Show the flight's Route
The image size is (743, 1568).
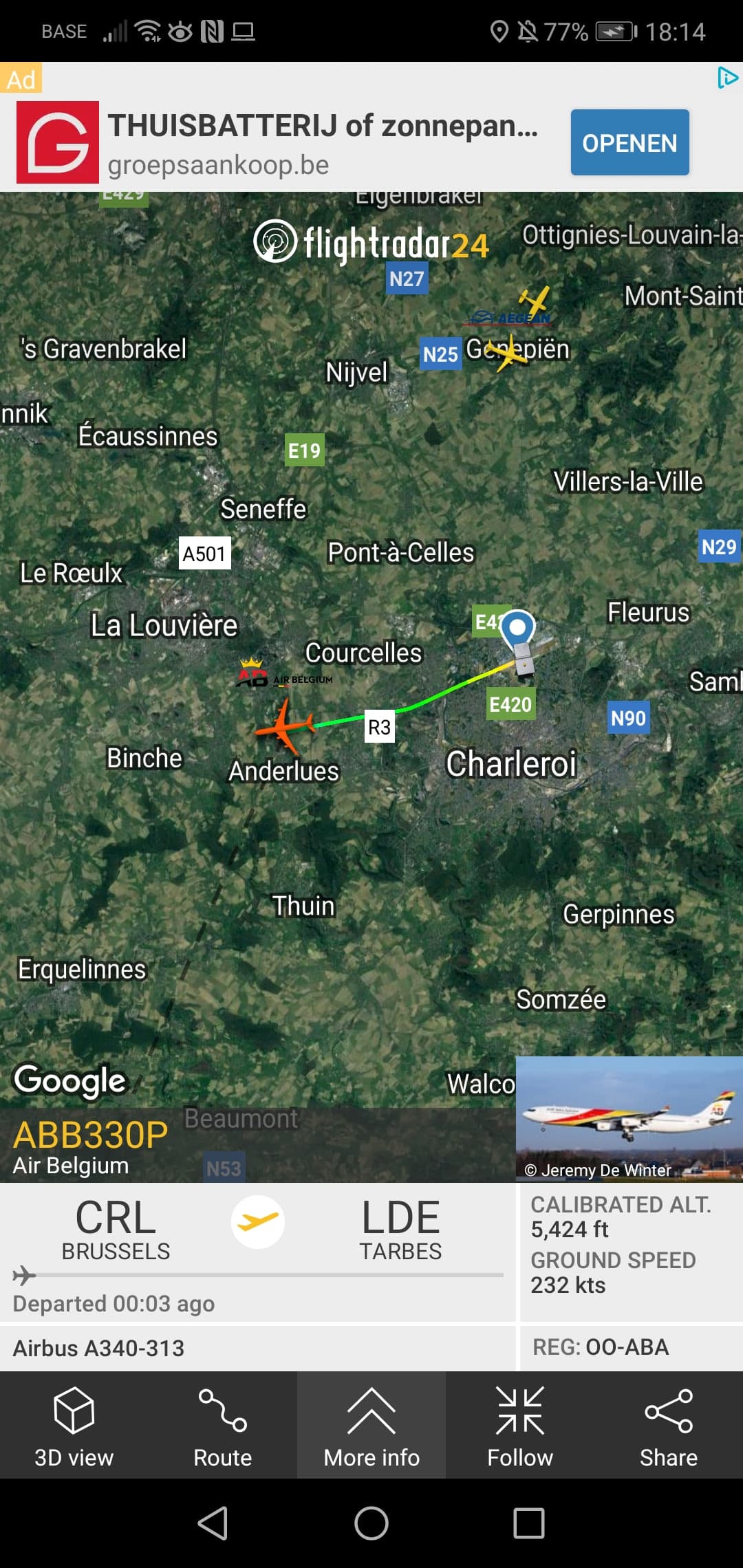[222, 1425]
